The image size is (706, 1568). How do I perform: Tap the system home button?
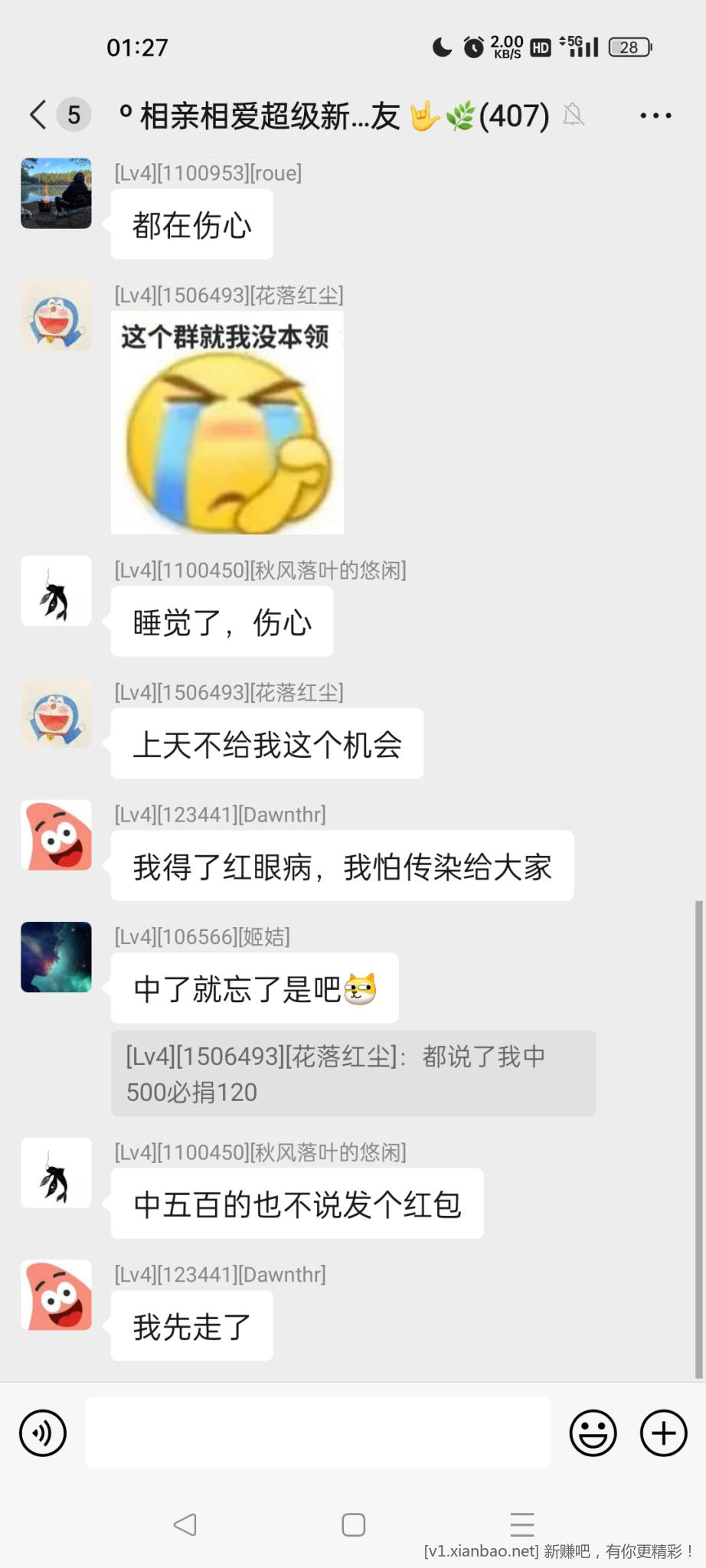[x=353, y=1525]
